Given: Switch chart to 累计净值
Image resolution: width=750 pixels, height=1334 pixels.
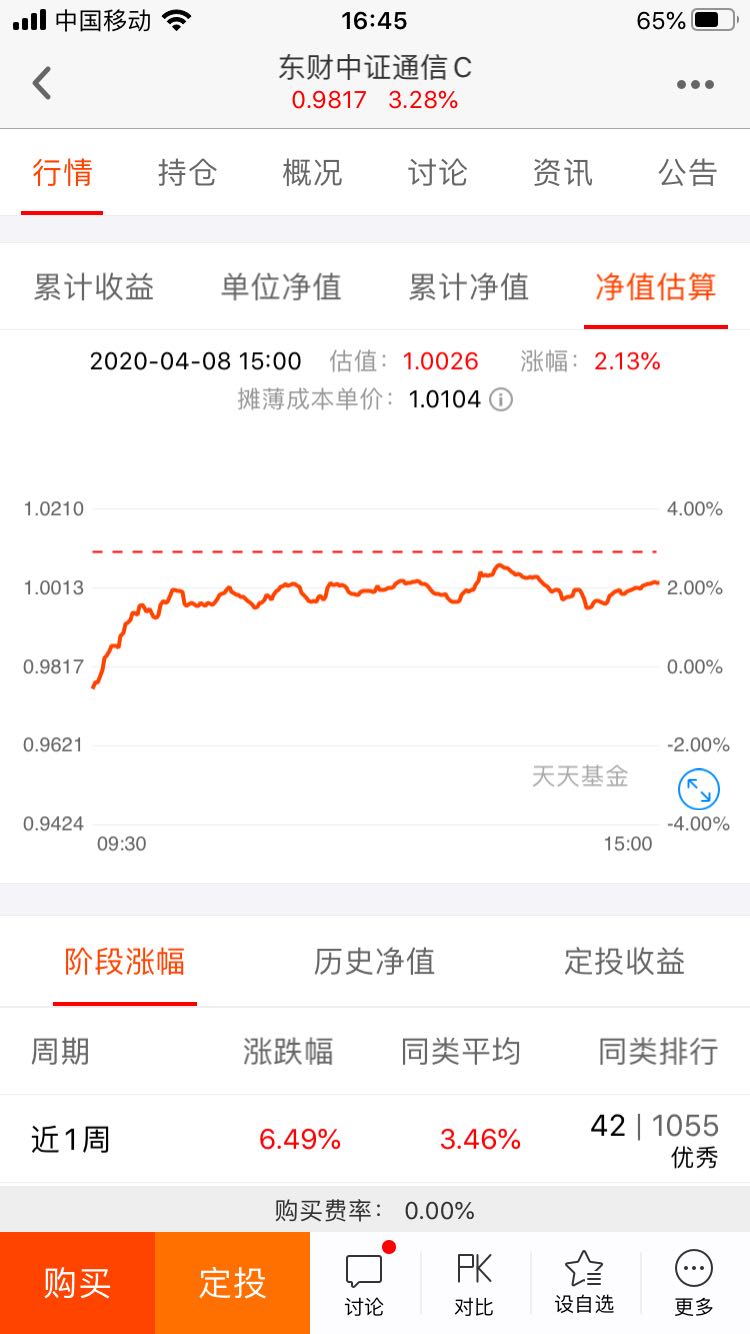Looking at the screenshot, I should [468, 288].
